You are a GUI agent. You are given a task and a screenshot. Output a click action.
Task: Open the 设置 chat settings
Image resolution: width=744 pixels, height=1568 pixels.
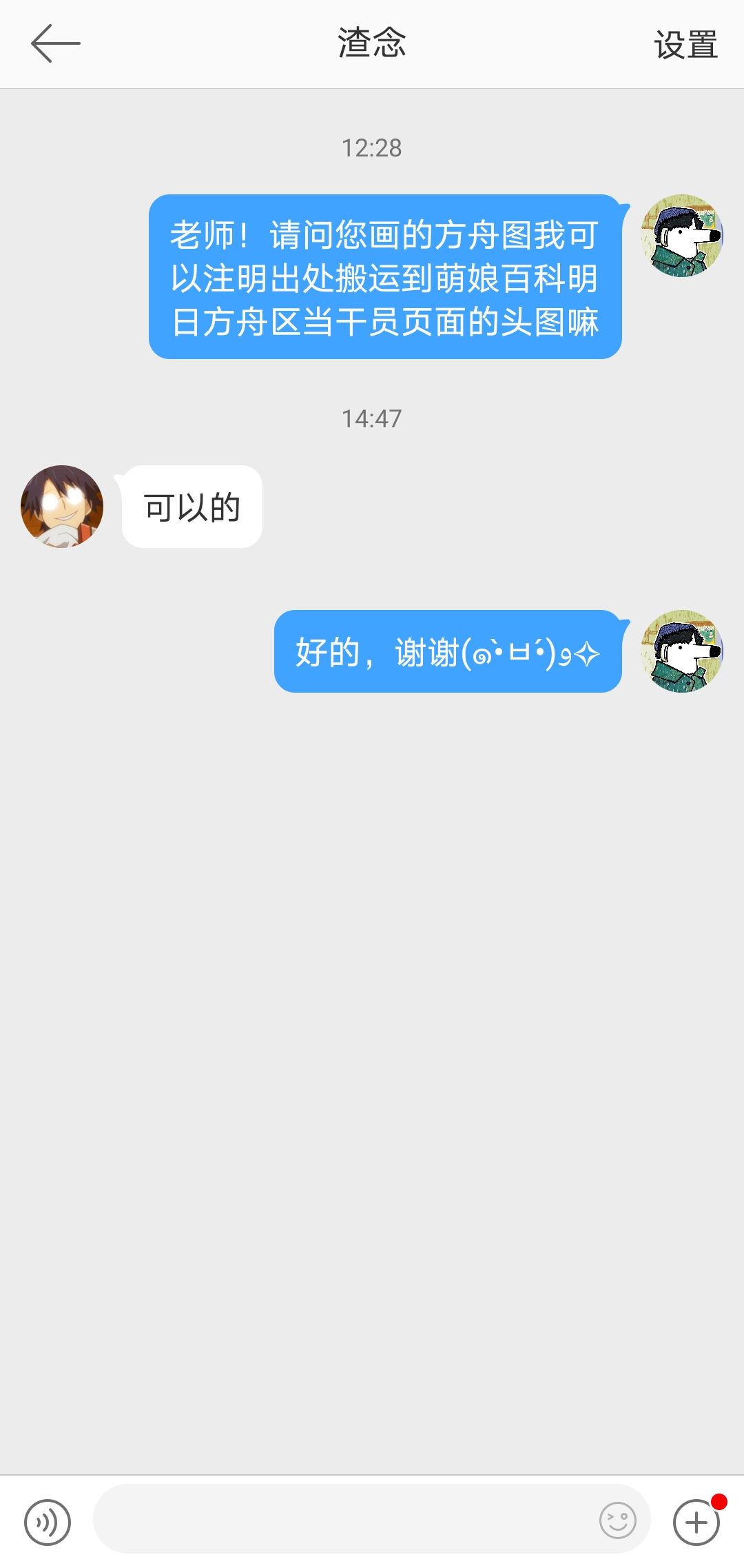pyautogui.click(x=685, y=45)
